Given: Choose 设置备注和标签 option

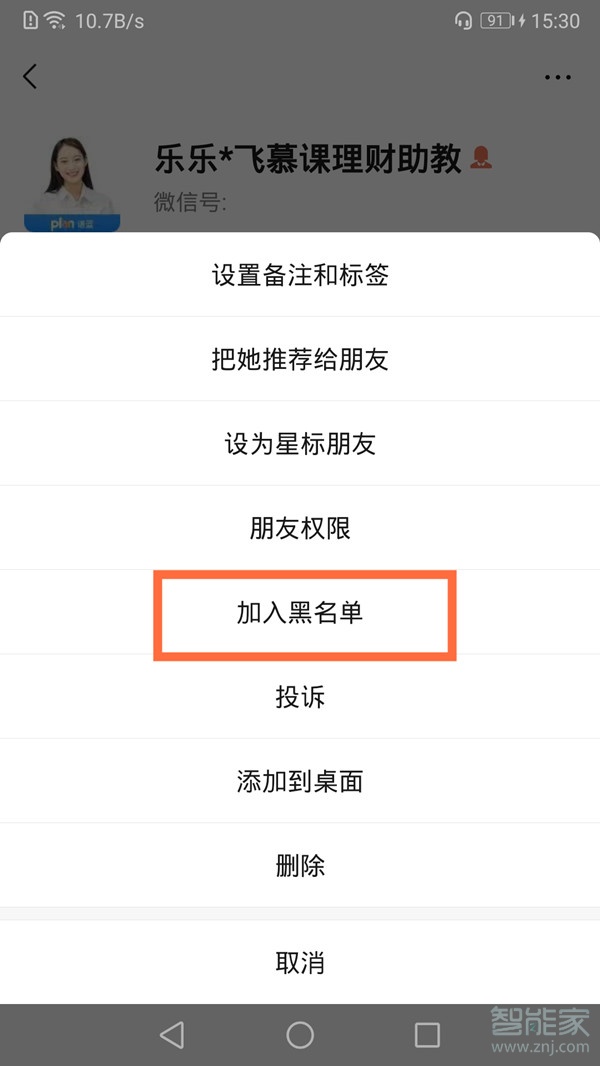Looking at the screenshot, I should click(300, 275).
